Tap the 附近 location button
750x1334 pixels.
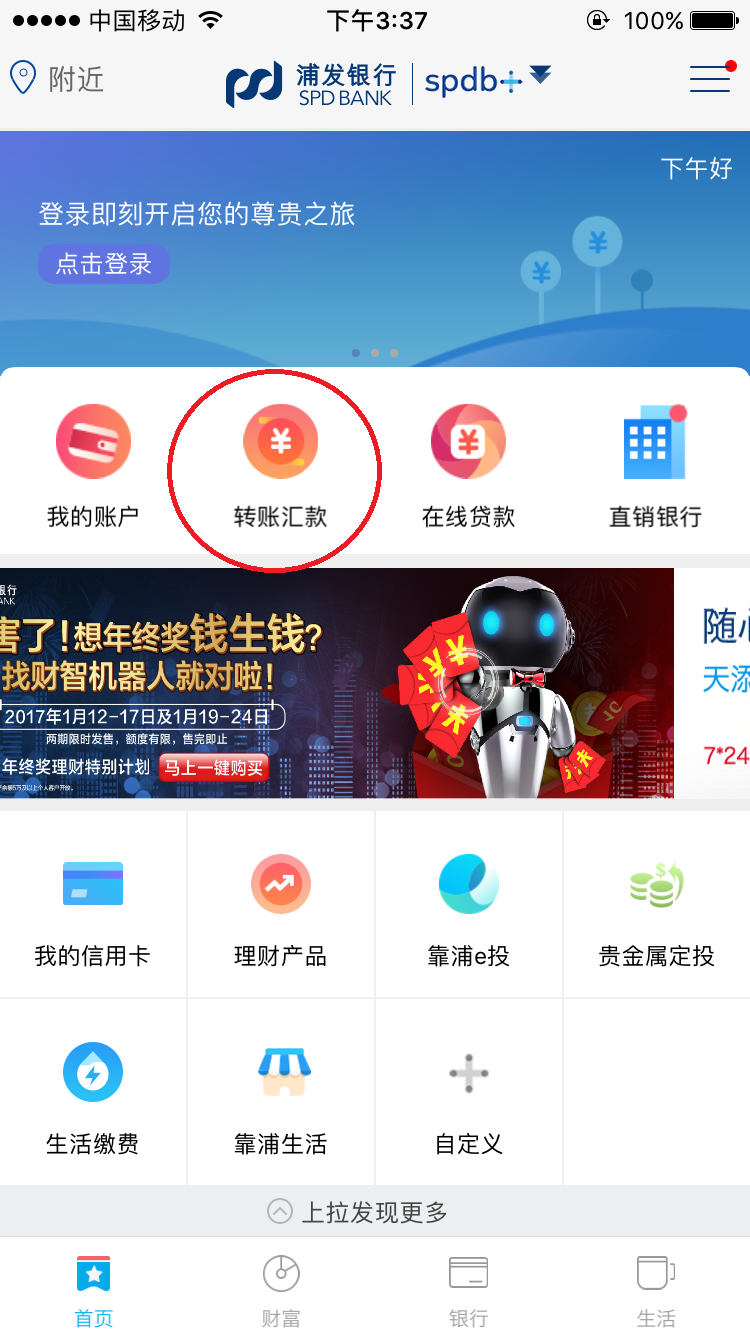tap(57, 78)
